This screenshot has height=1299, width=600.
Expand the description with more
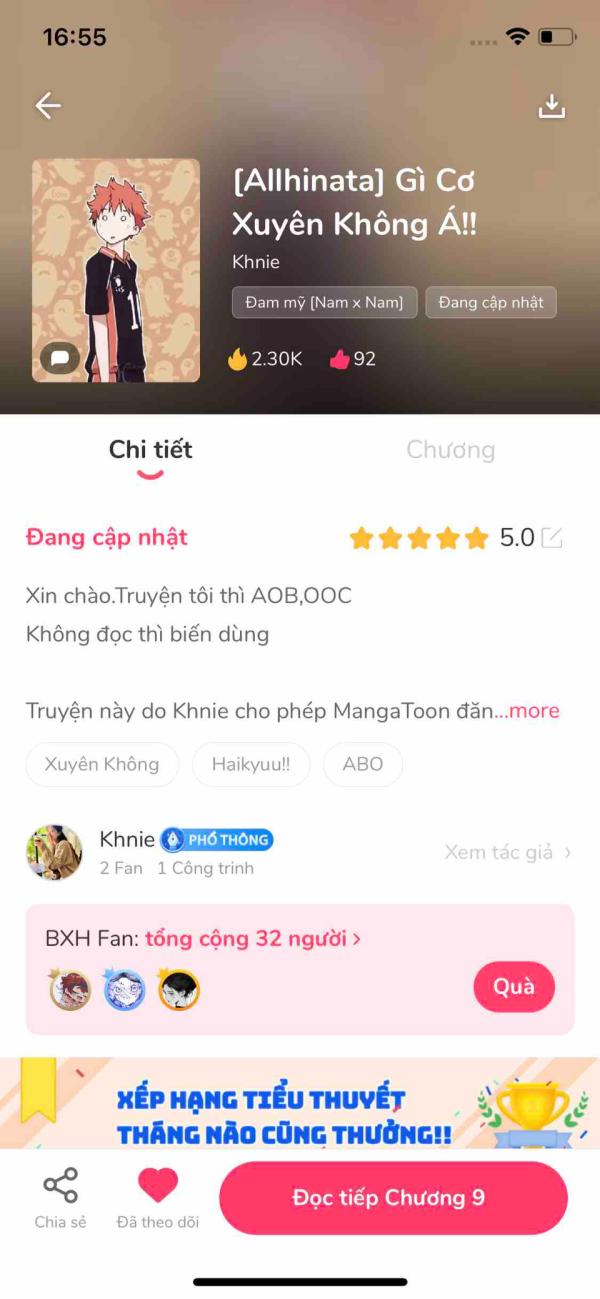pyautogui.click(x=527, y=711)
